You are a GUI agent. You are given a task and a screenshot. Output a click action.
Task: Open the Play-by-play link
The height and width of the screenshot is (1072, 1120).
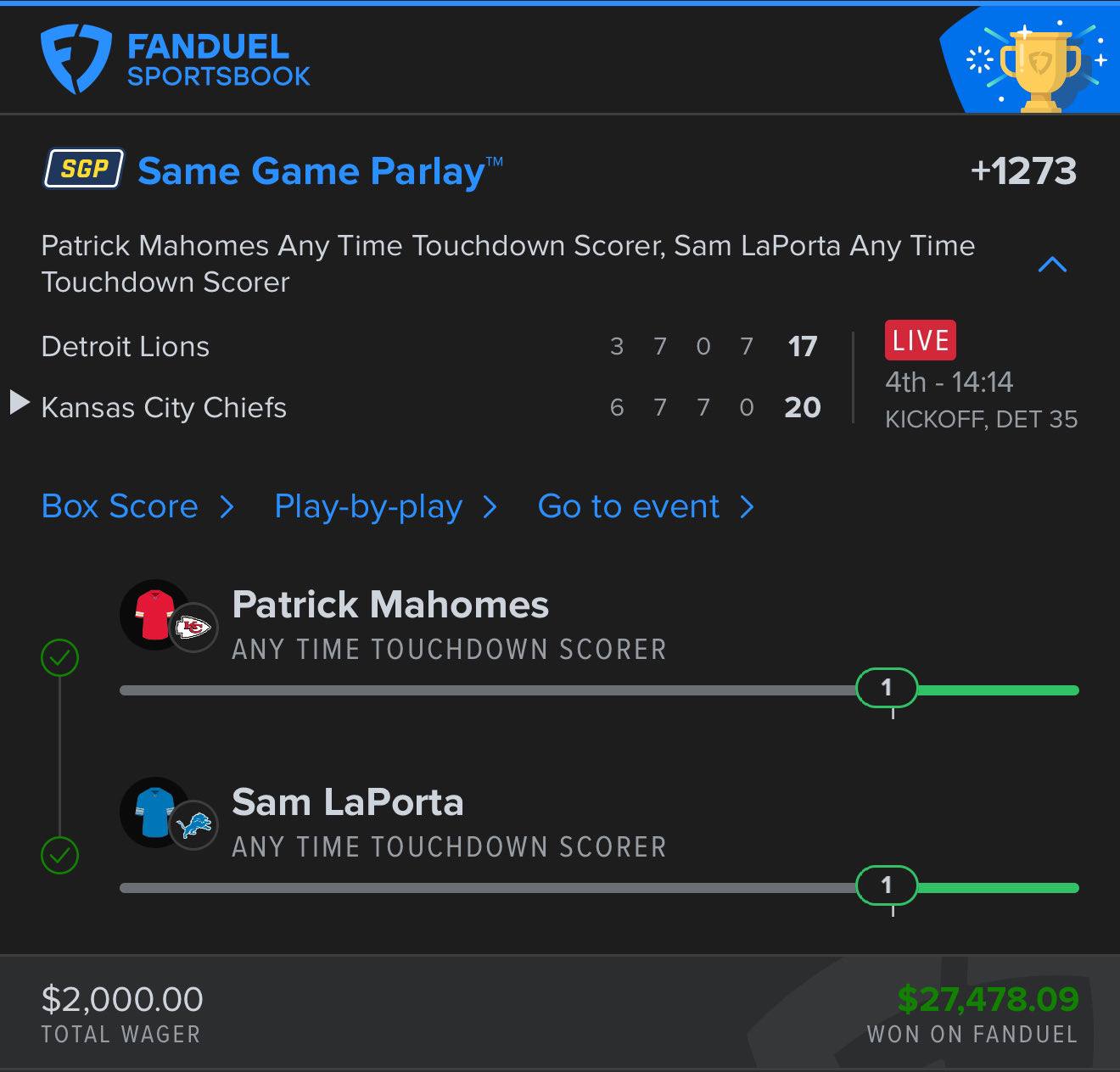click(x=384, y=506)
